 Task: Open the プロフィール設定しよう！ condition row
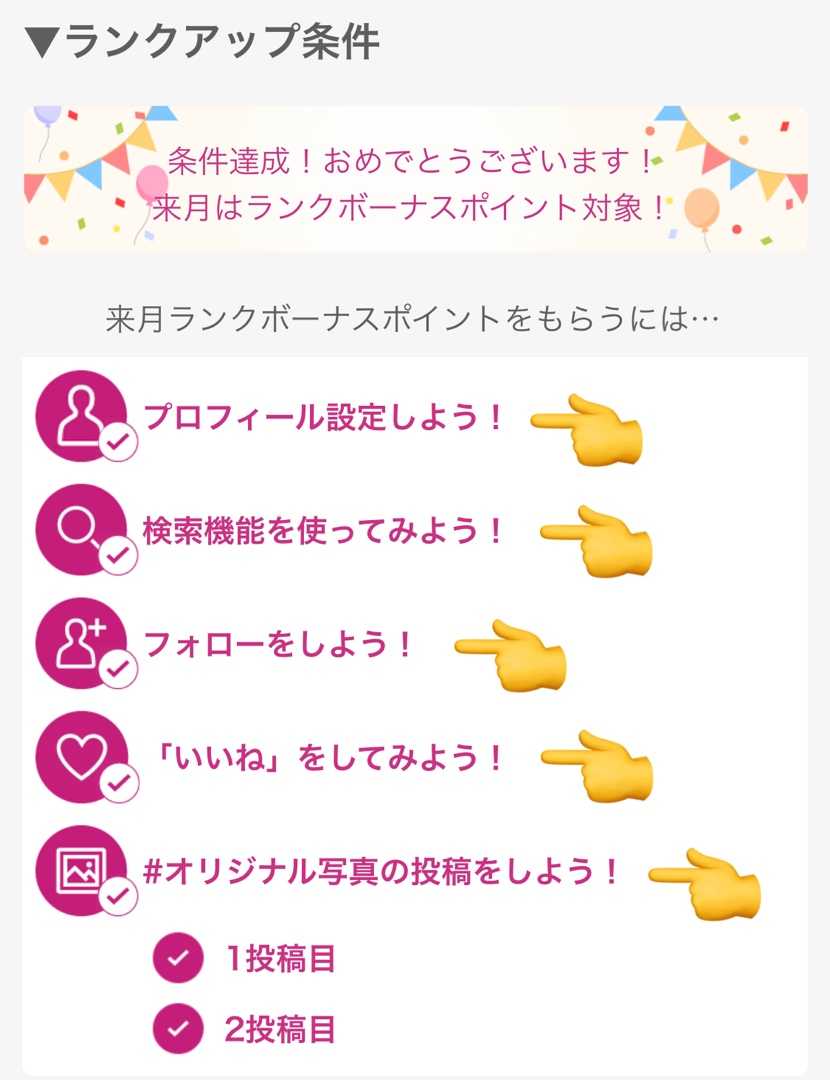tap(322, 417)
